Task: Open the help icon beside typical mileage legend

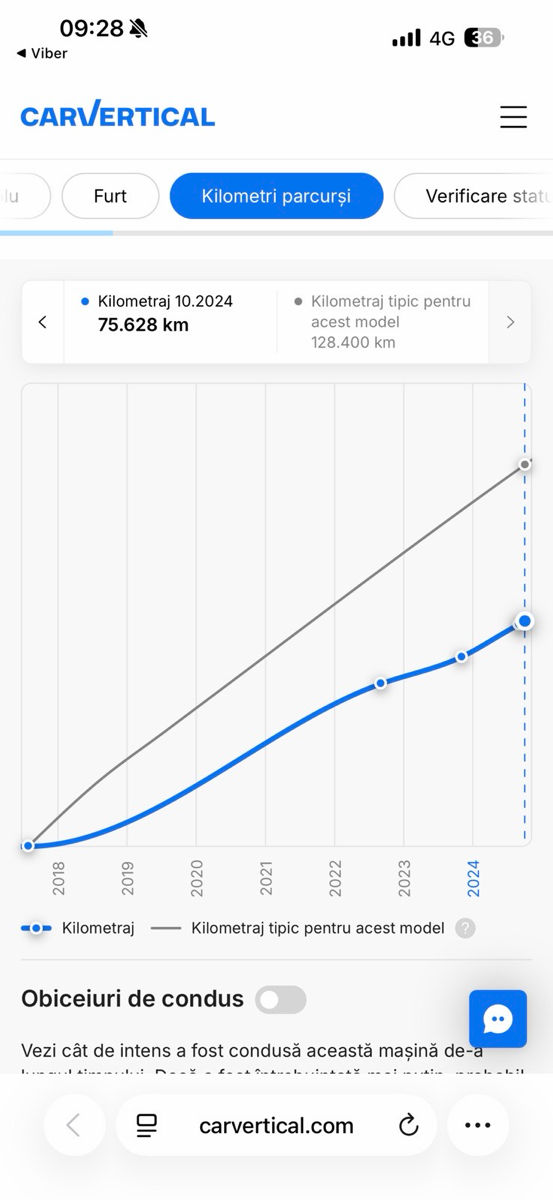Action: point(465,928)
